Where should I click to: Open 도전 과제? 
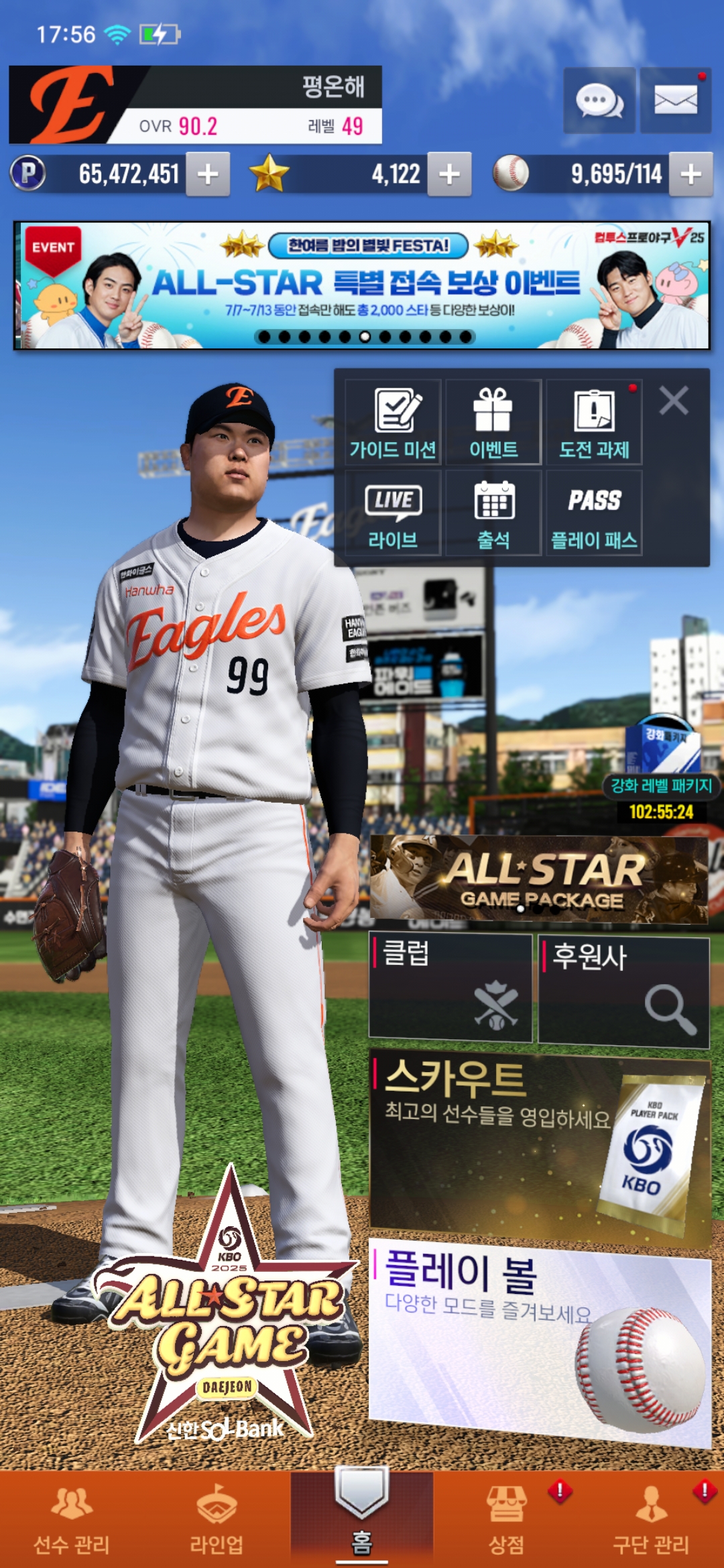(x=594, y=422)
